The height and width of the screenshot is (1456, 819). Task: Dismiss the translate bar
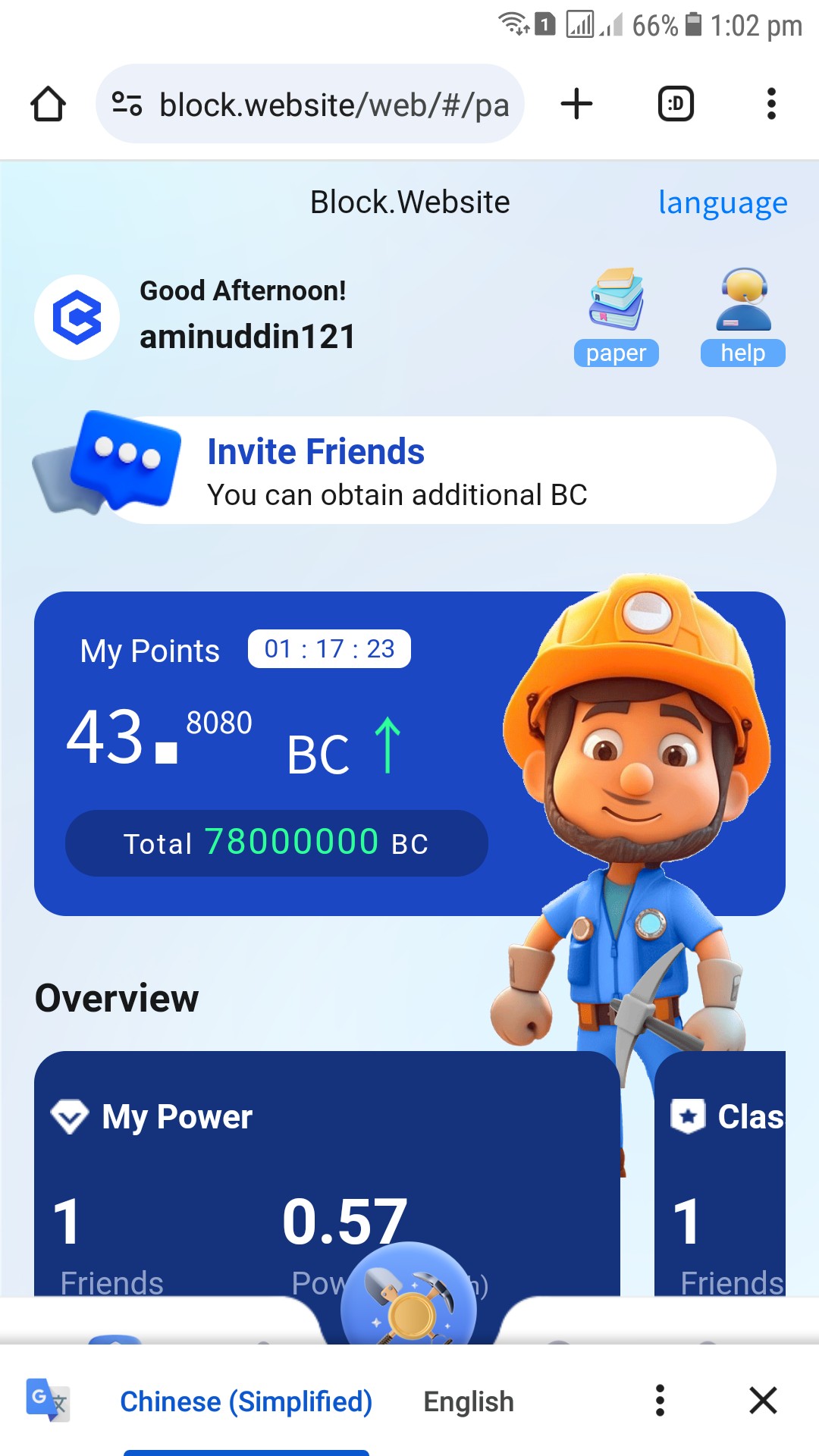tap(763, 1401)
